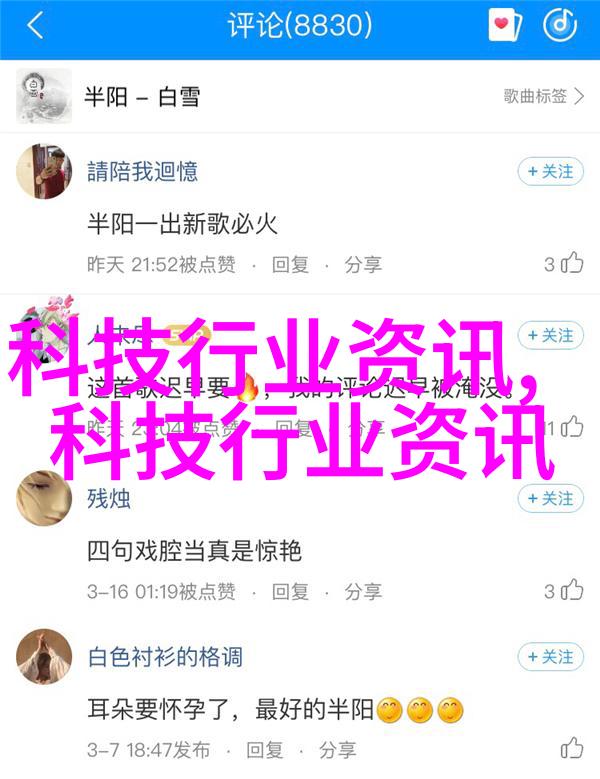
Task: Follow user 白色衬衫的格调
Action: (550, 657)
